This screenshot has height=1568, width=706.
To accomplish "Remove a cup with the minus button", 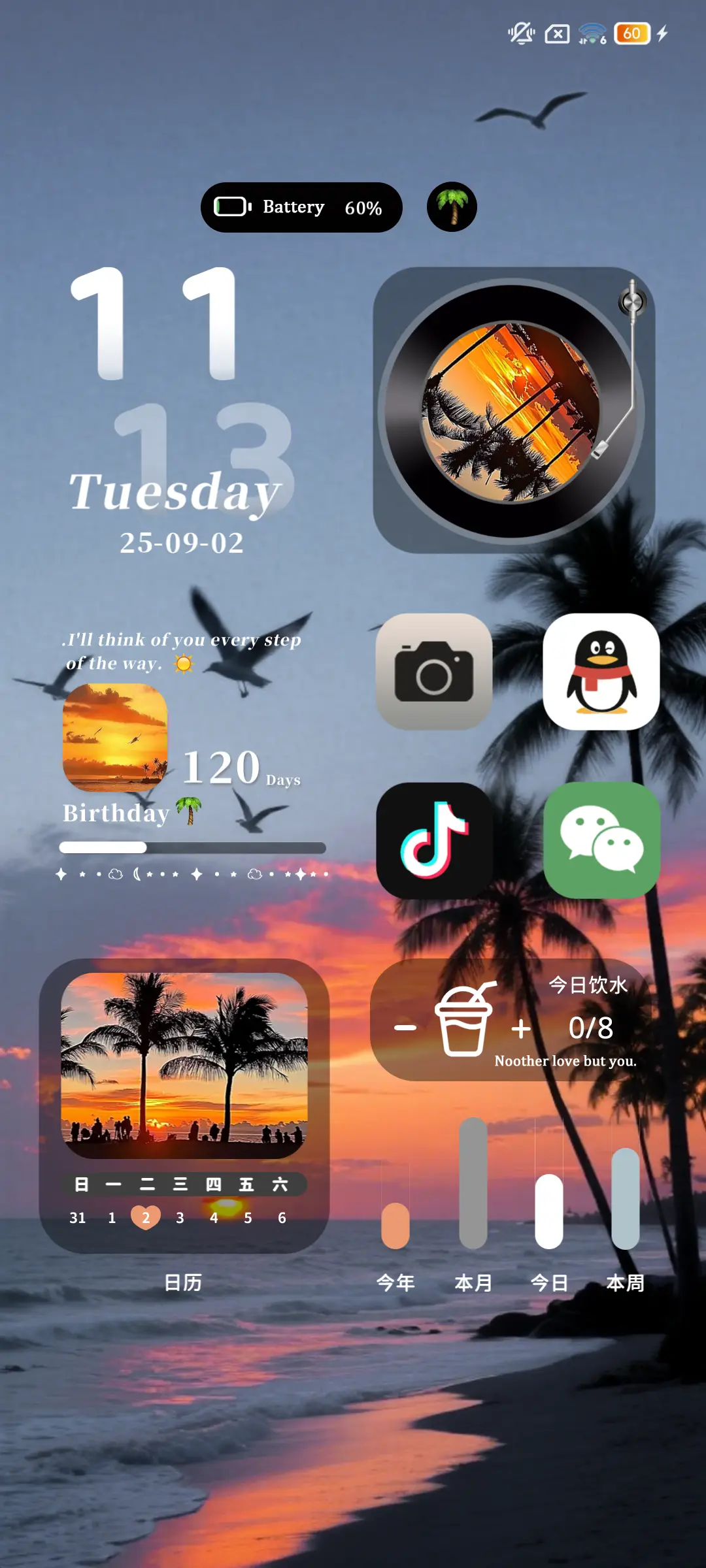I will 405,1028.
